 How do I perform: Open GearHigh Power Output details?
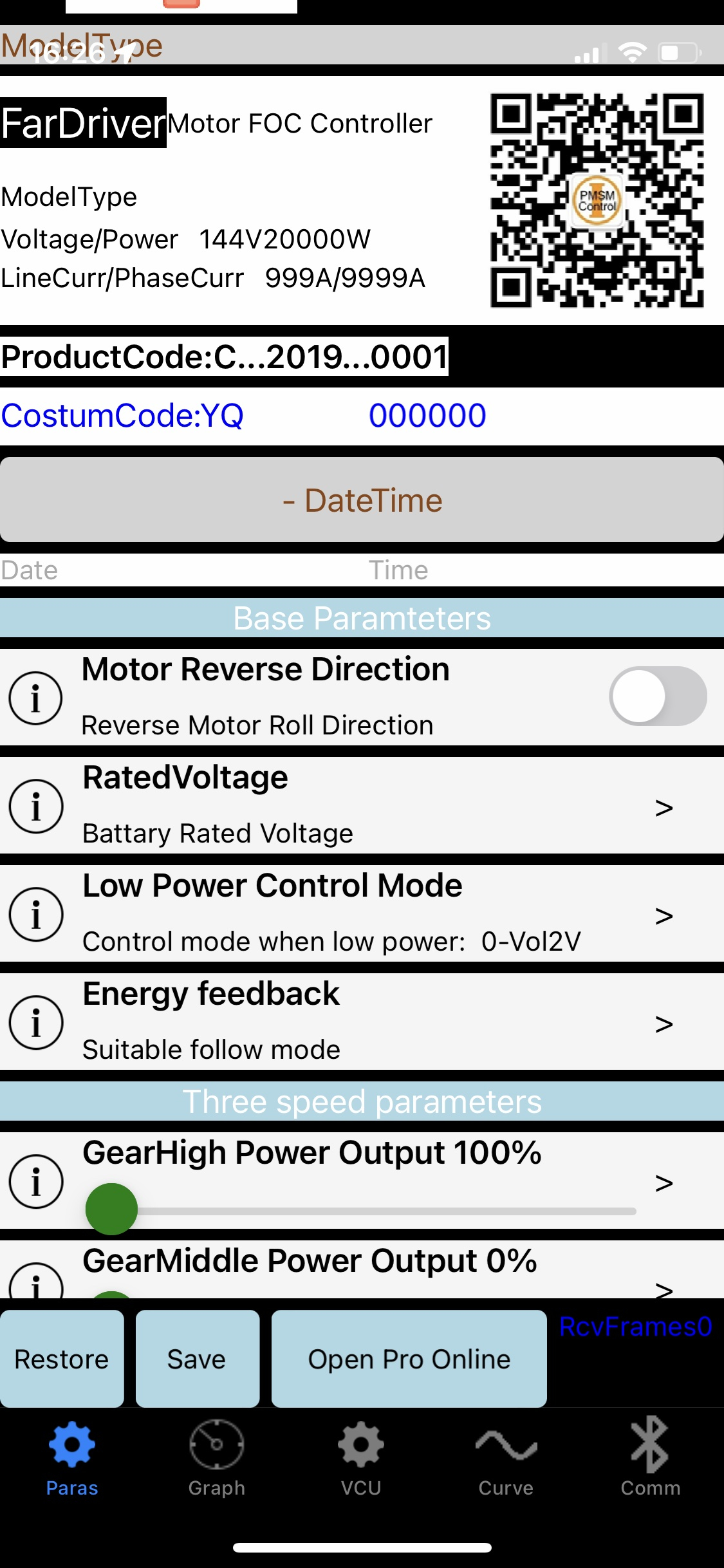[664, 1182]
